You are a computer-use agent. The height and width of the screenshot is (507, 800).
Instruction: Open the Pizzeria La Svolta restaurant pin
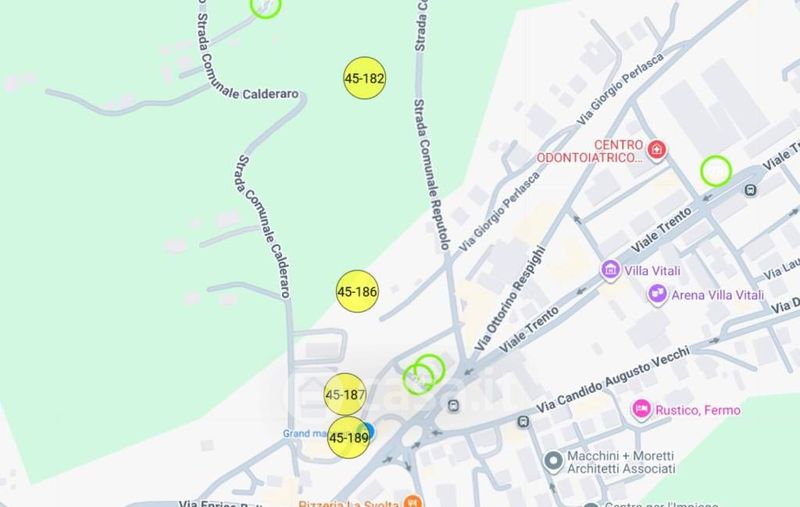pos(412,502)
